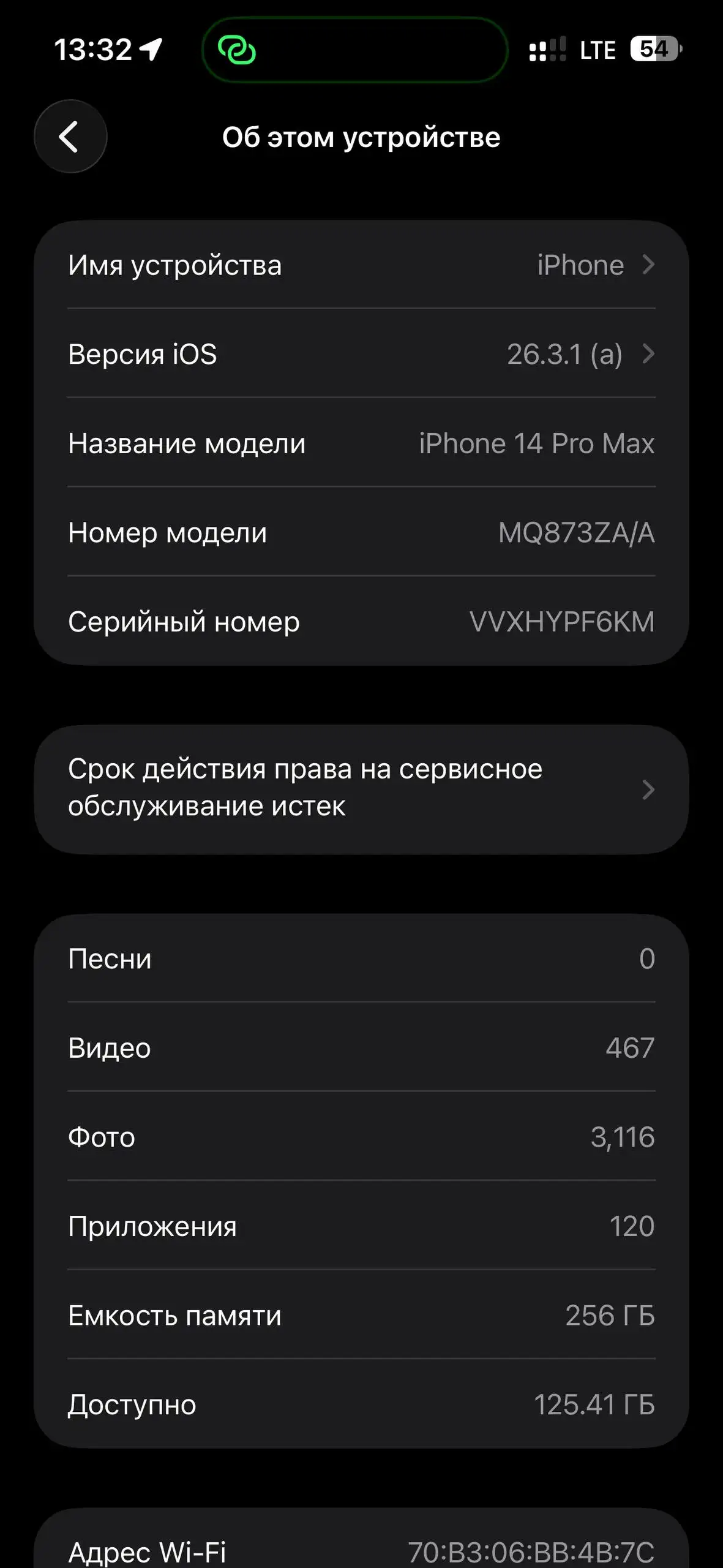Tap the back chevron arrow
Viewport: 723px width, 1568px height.
click(70, 137)
